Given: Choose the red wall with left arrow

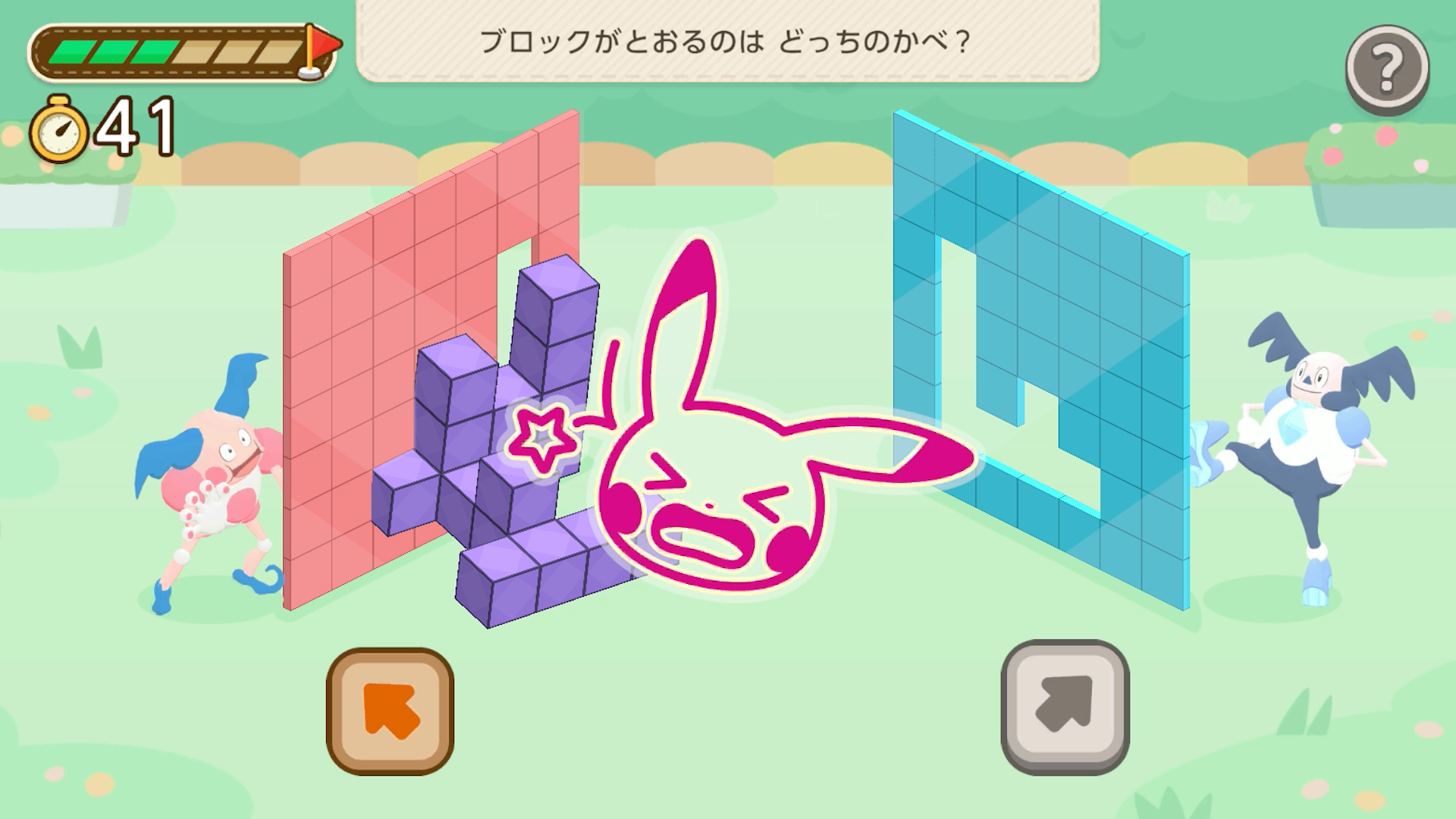Looking at the screenshot, I should pyautogui.click(x=390, y=711).
